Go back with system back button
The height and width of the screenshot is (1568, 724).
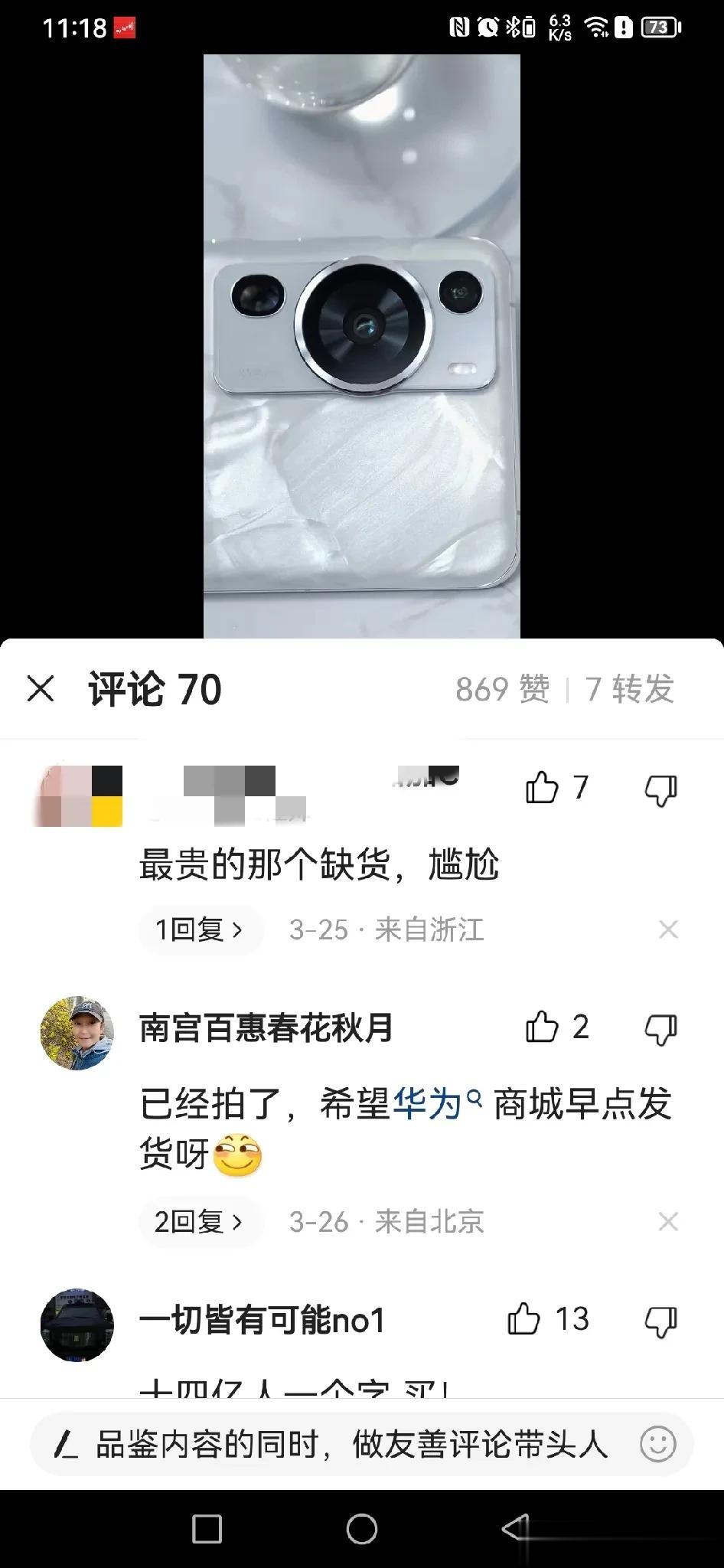click(516, 1528)
